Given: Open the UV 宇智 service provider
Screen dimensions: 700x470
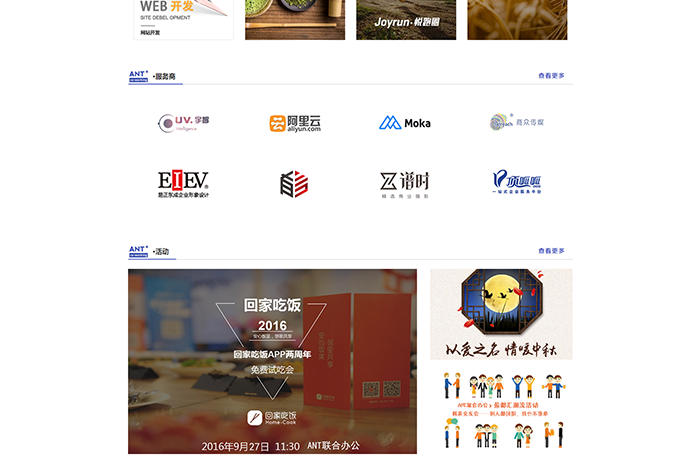Looking at the screenshot, I should [184, 123].
